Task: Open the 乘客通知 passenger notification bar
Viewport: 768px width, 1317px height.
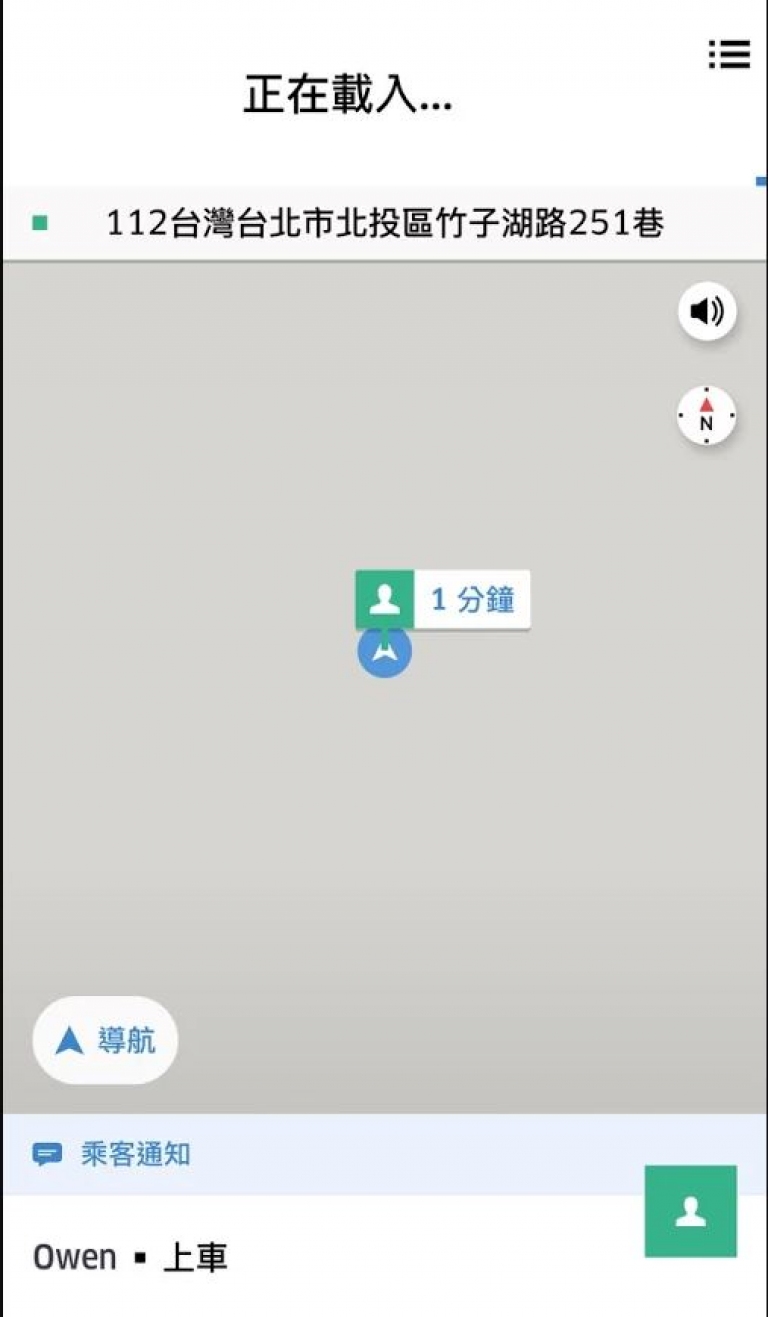Action: click(x=384, y=1155)
